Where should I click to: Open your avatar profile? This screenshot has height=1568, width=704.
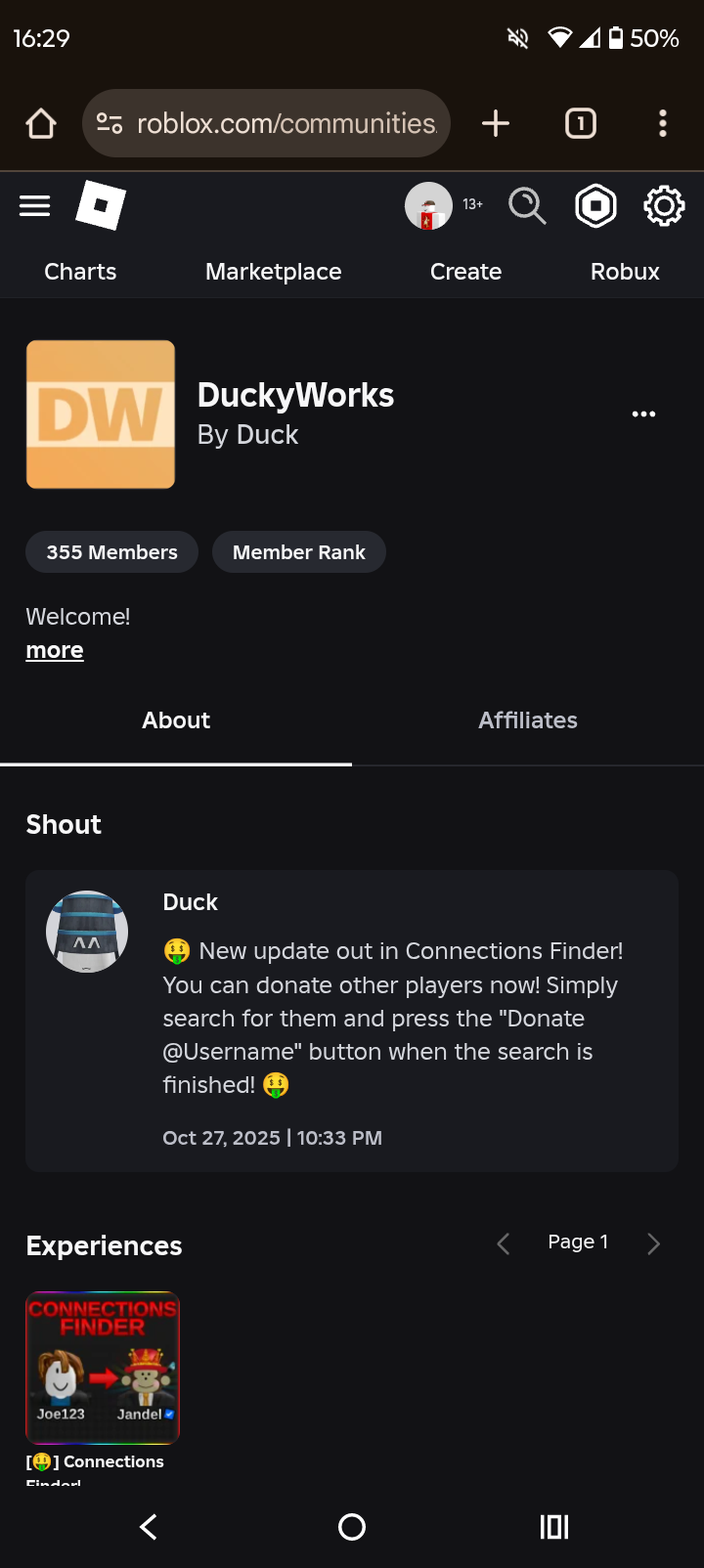[428, 206]
